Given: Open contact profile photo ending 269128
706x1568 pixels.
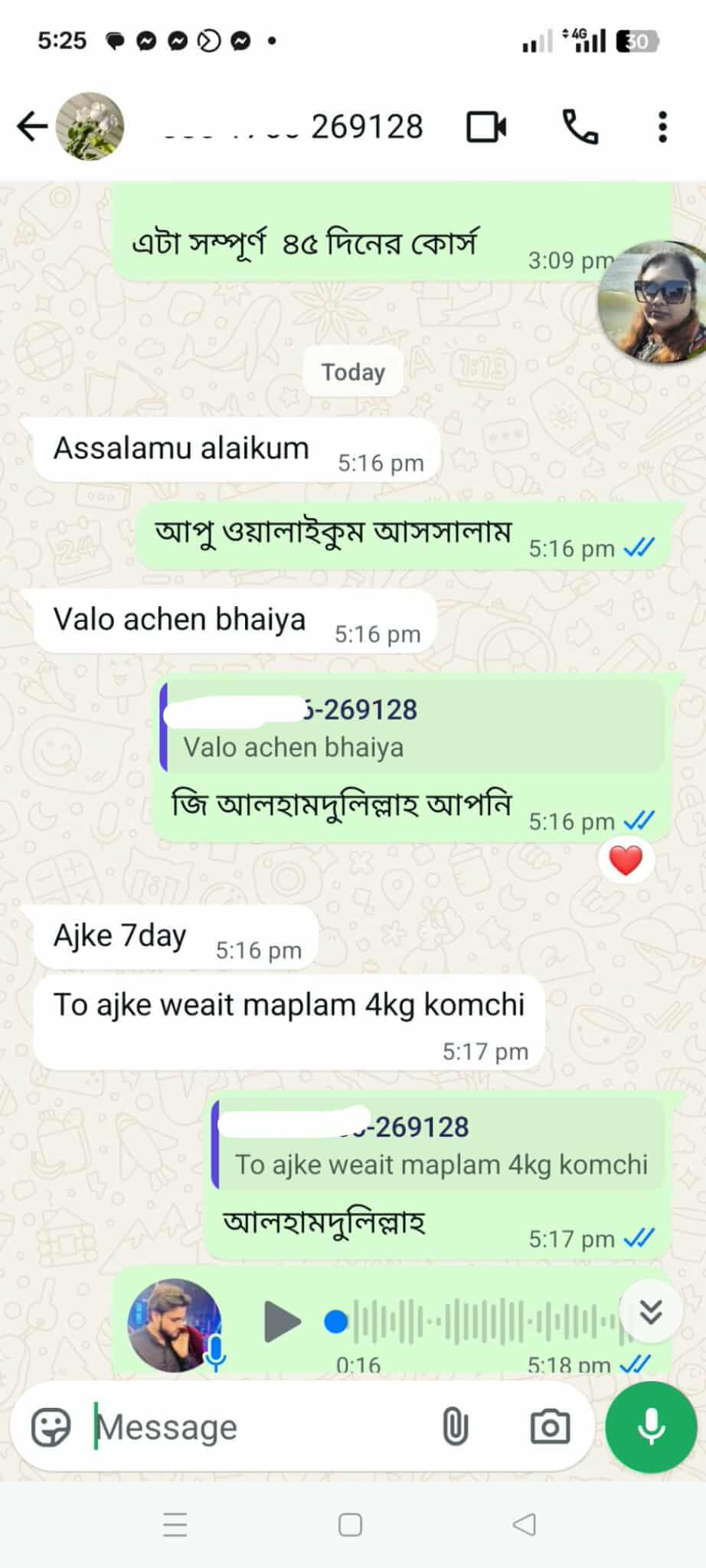Looking at the screenshot, I should [90, 126].
